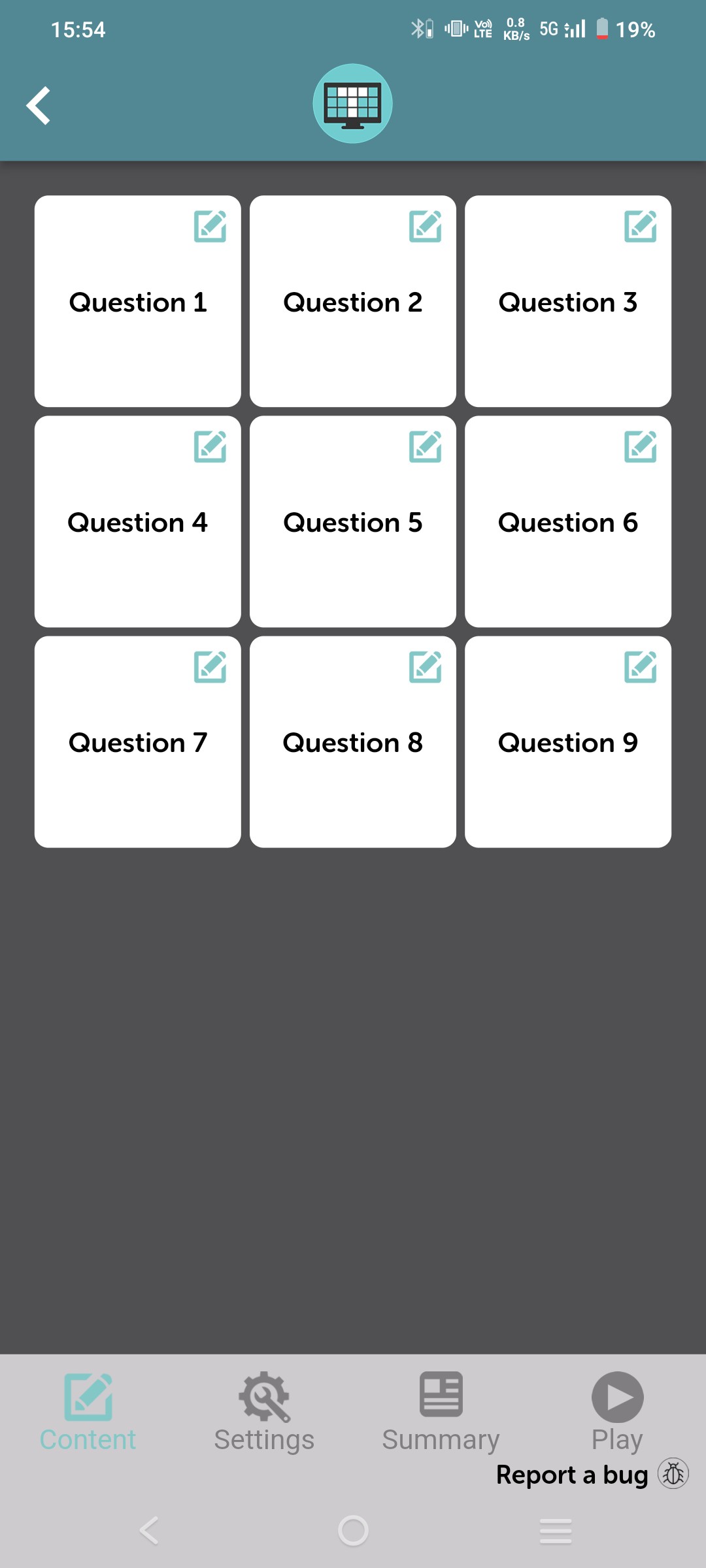
Task: Select the Question 3 card
Action: point(568,302)
